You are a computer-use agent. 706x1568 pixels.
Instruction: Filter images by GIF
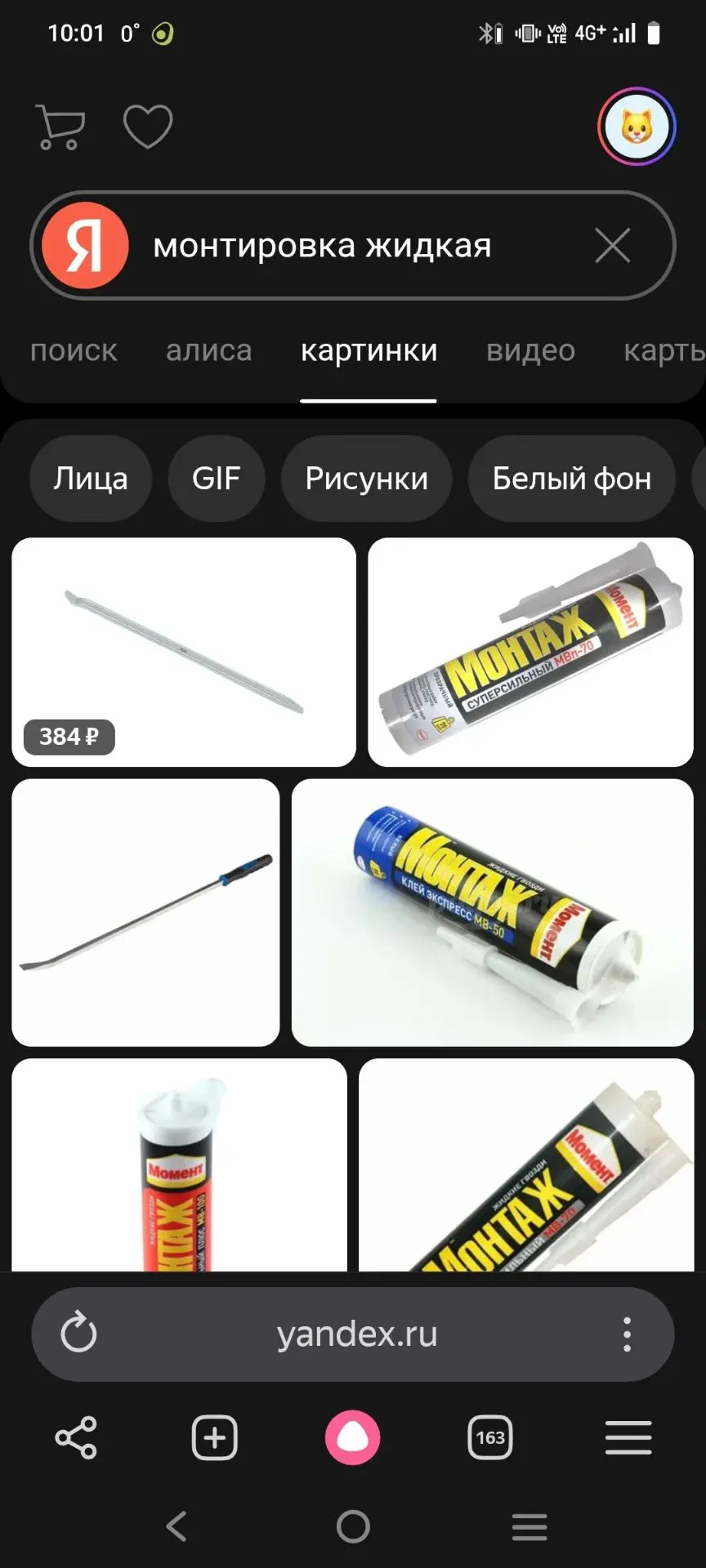tap(216, 478)
